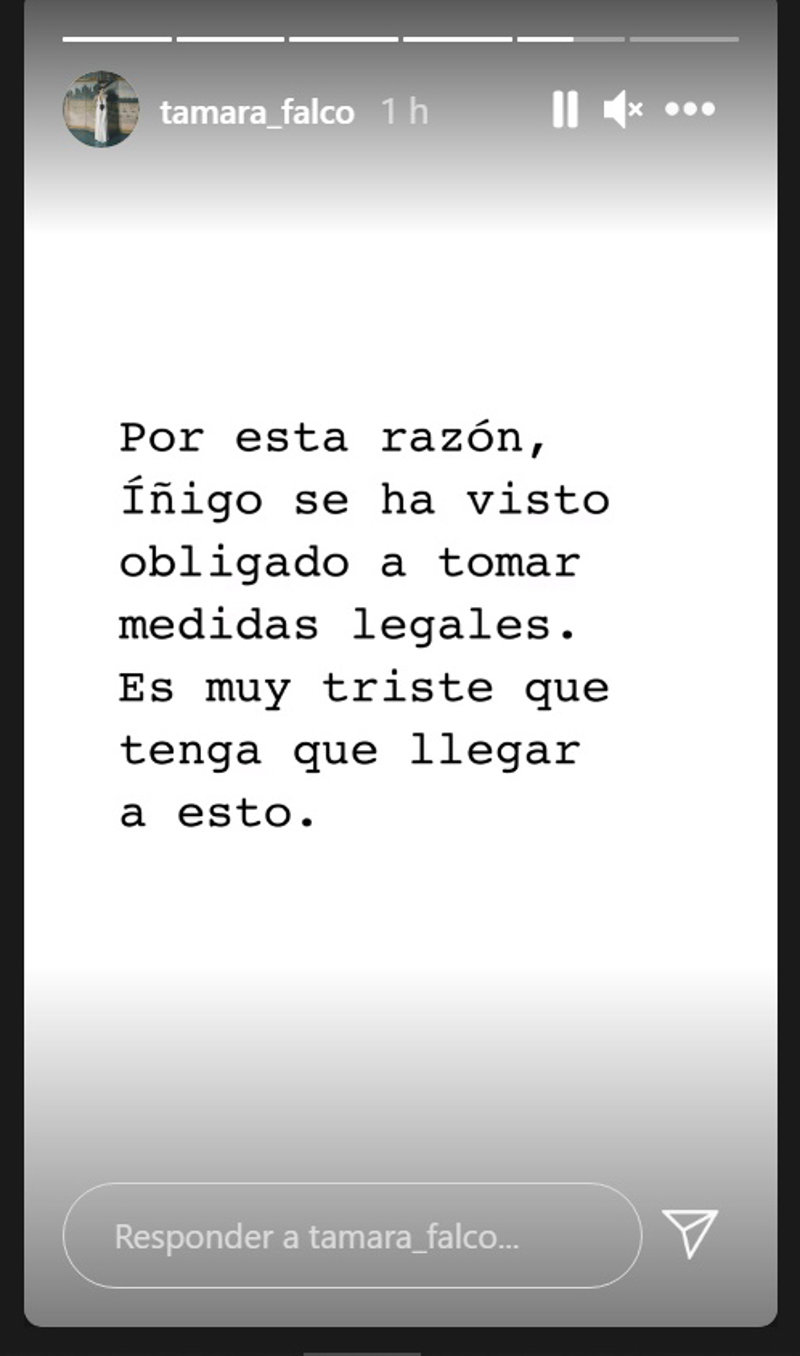Screen dimensions: 800x1356
Task: Share the story via paper plane icon
Action: pos(690,1233)
